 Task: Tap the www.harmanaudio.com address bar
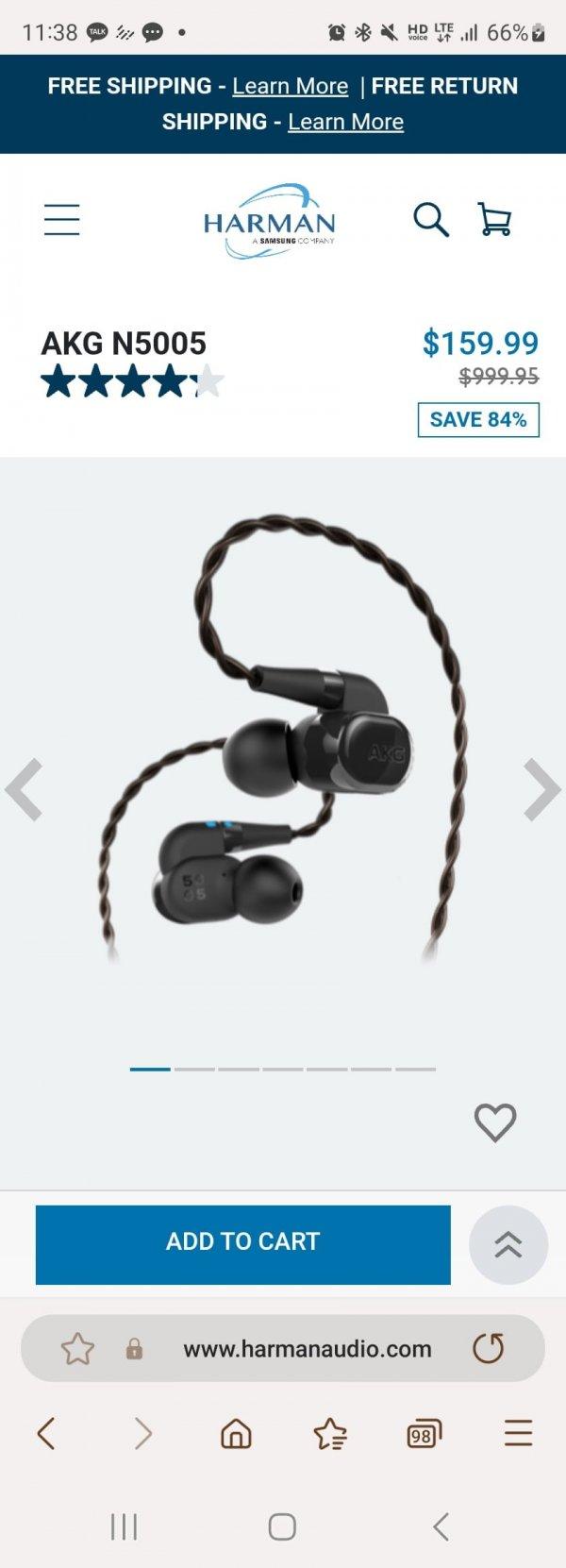click(307, 1349)
